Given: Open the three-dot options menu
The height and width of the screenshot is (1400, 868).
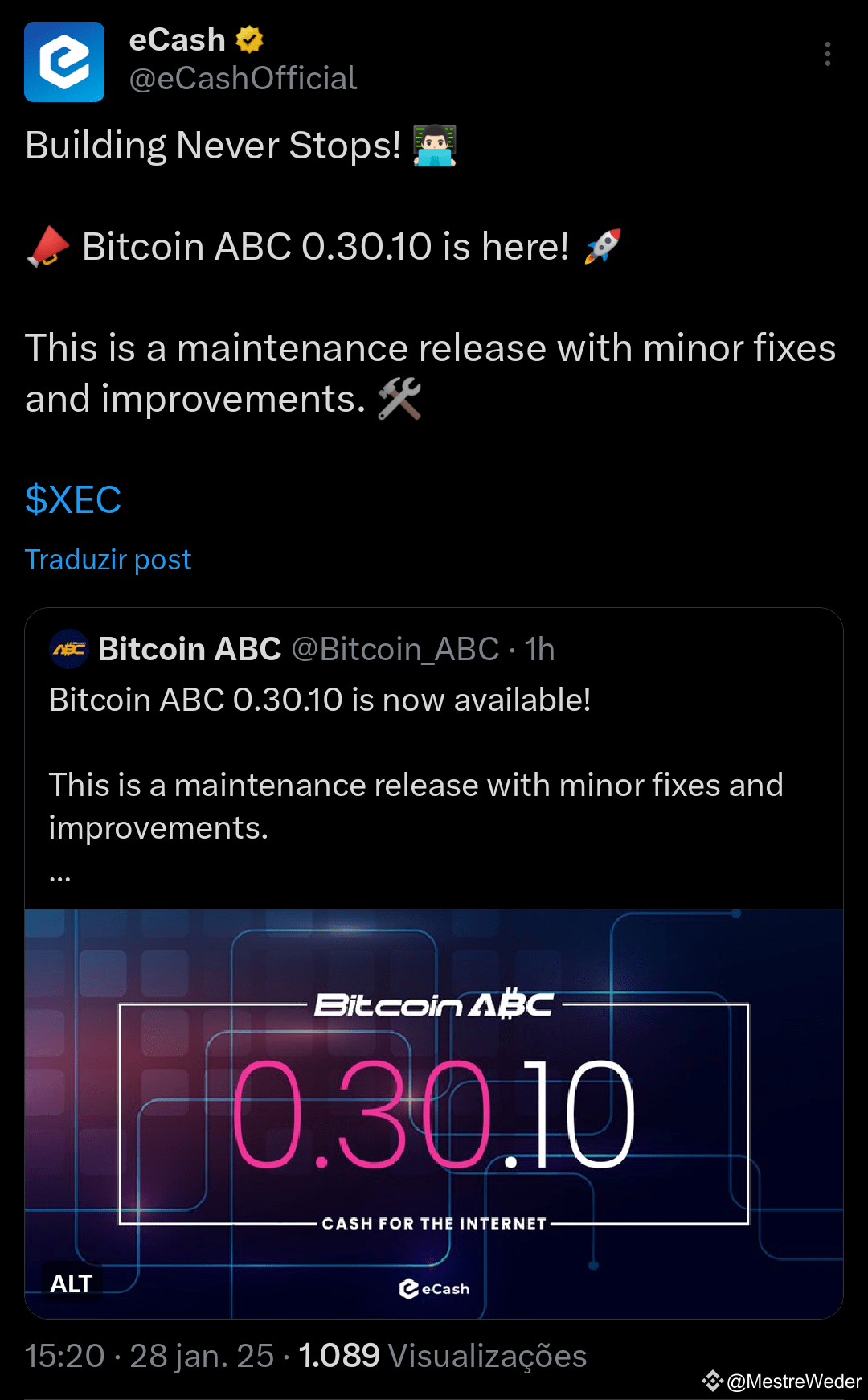Looking at the screenshot, I should click(x=827, y=53).
